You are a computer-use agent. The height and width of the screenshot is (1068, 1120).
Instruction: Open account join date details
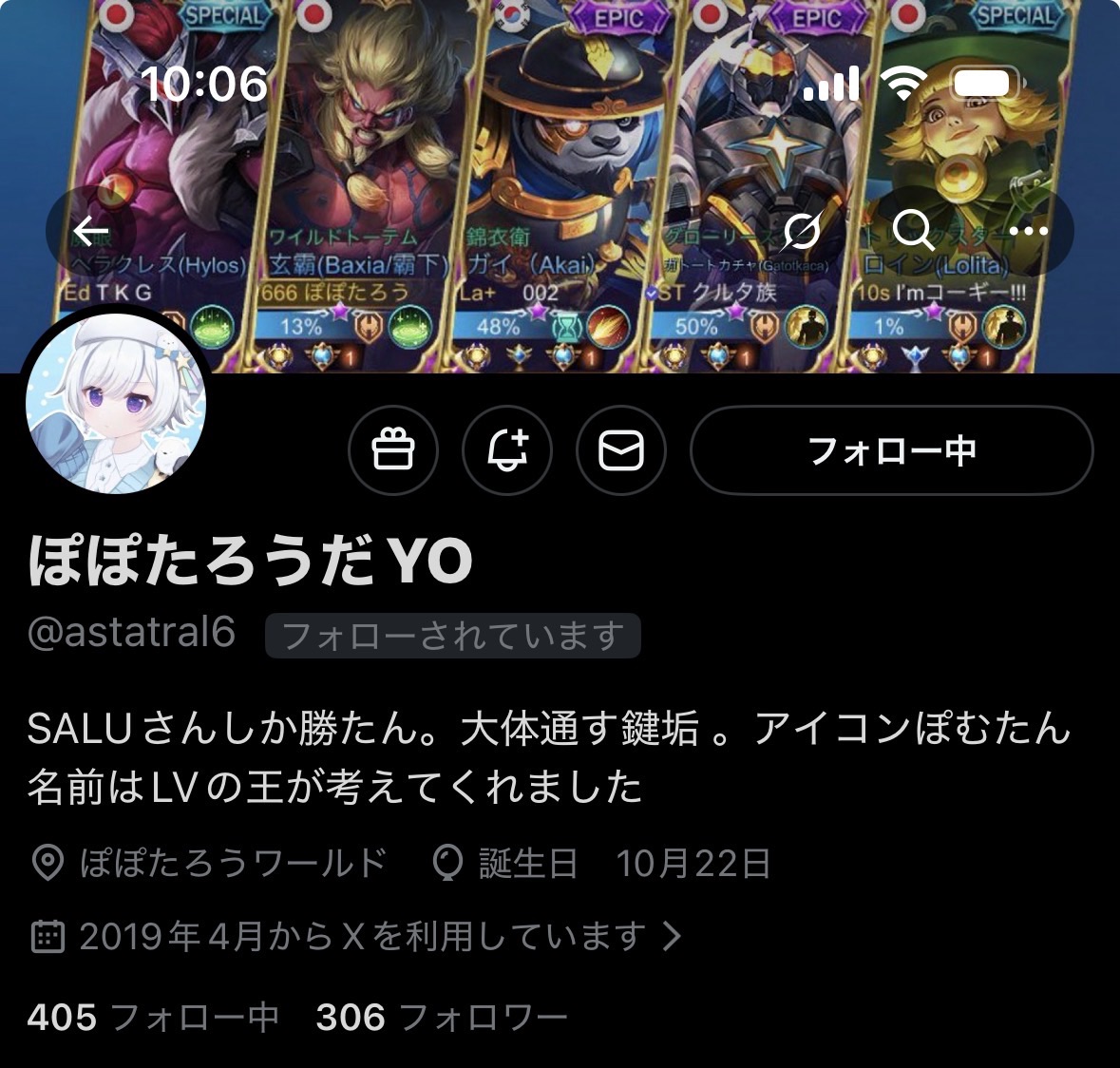[x=361, y=937]
